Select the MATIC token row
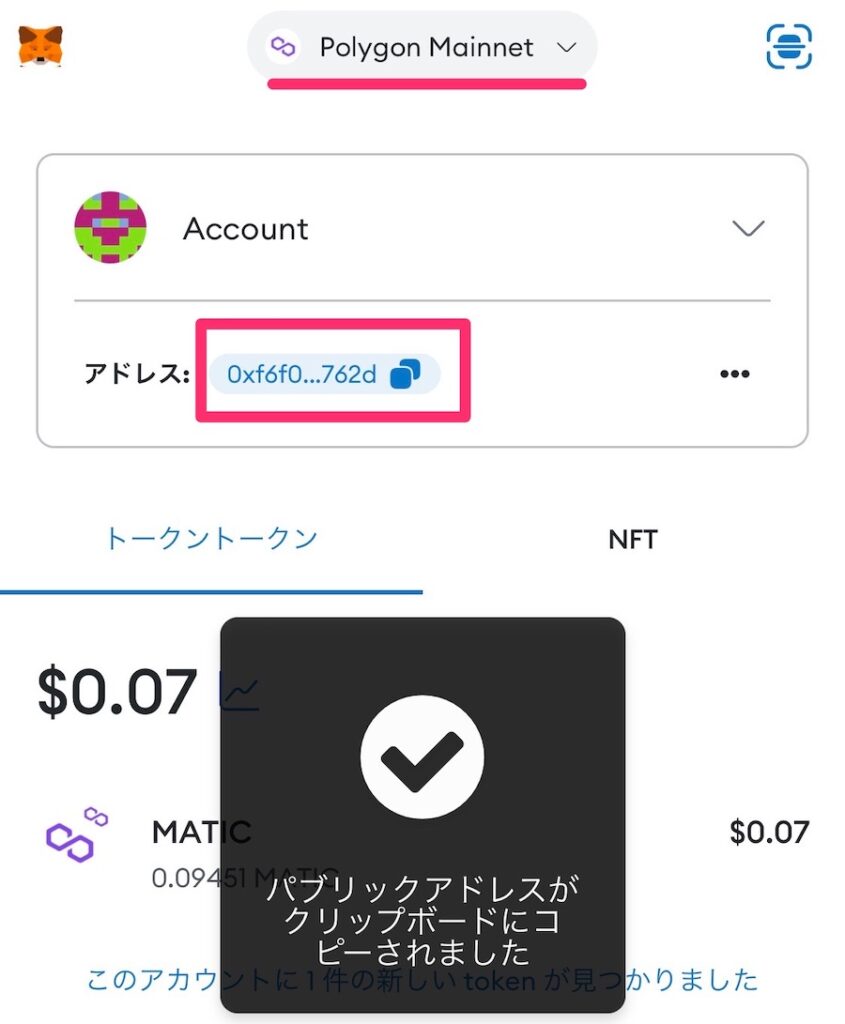Image resolution: width=845 pixels, height=1024 pixels. (200, 832)
